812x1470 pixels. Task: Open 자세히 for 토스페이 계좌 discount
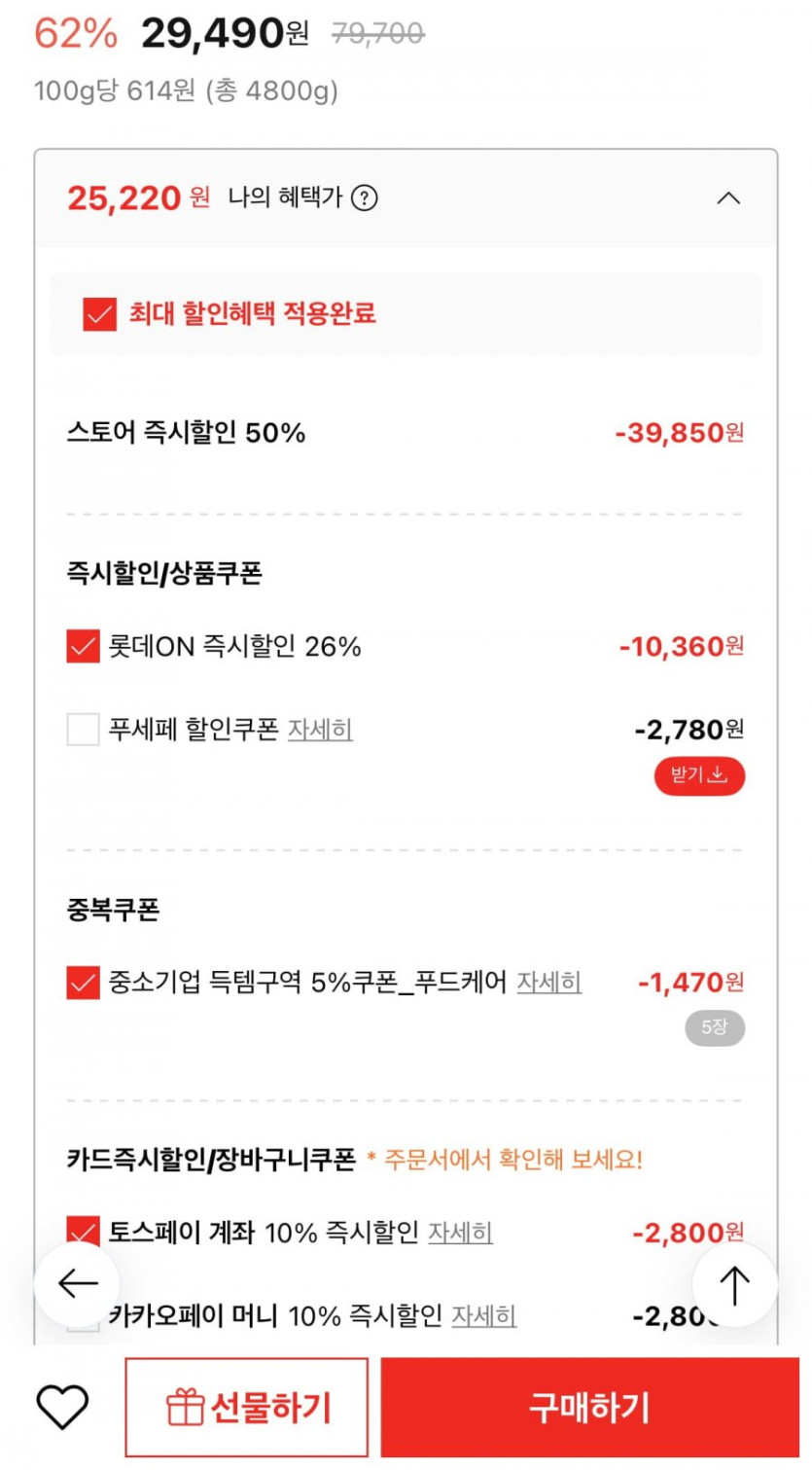coord(460,1233)
